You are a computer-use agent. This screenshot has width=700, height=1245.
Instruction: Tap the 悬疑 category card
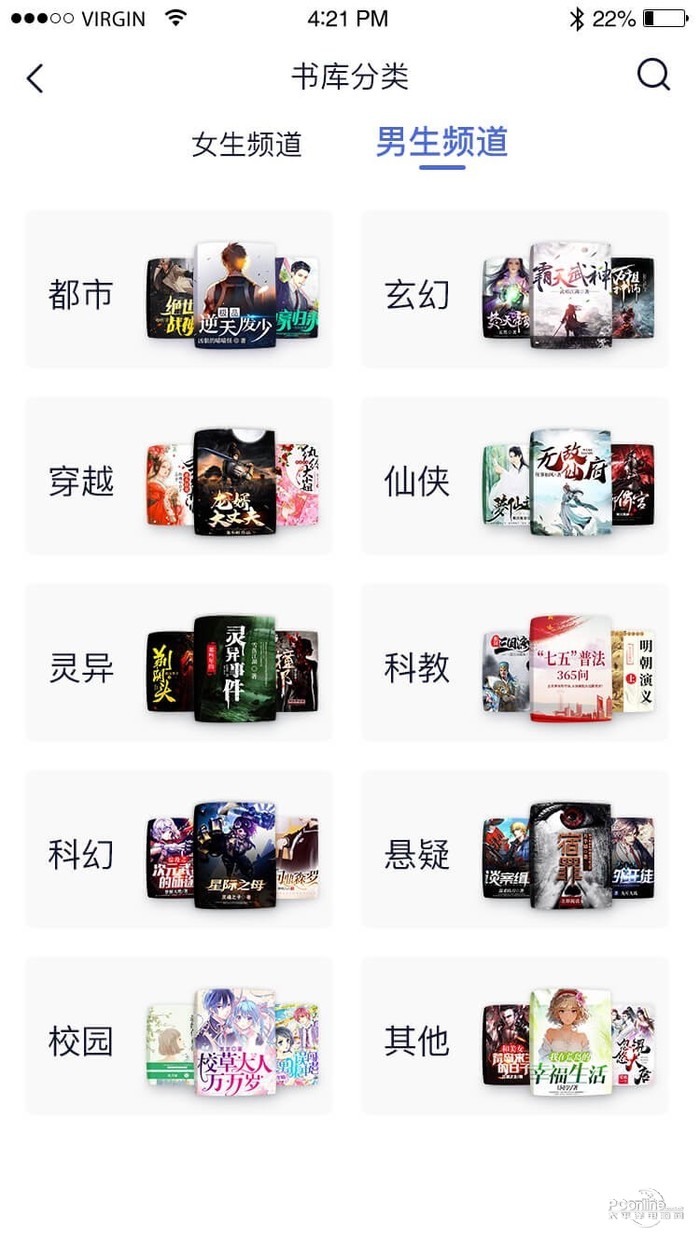point(515,850)
